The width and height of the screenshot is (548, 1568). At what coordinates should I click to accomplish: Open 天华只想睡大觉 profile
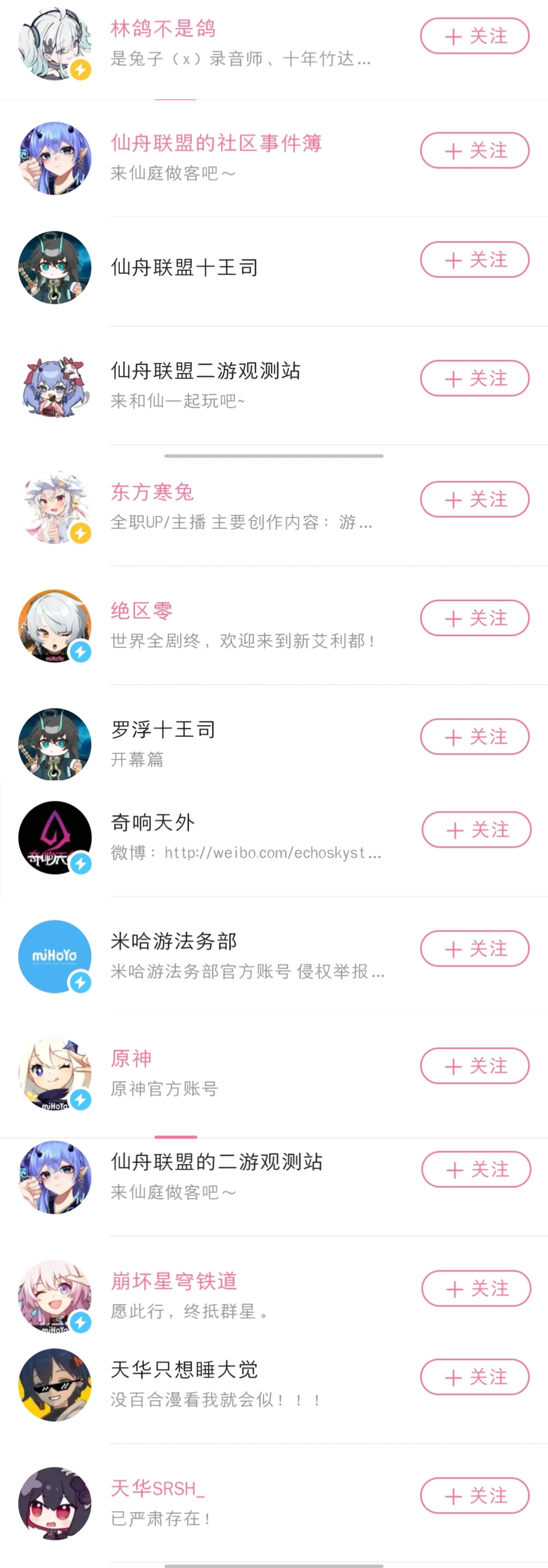184,1370
